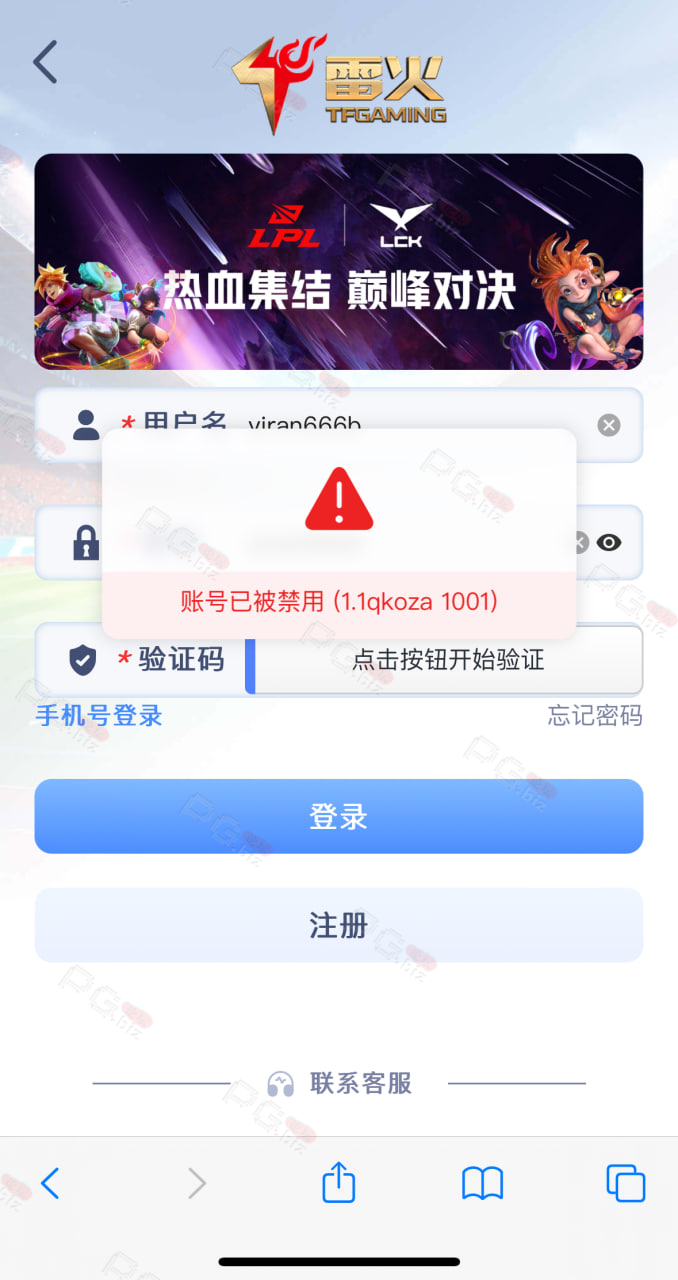Open 注册 registration
This screenshot has height=1280, width=678.
339,925
